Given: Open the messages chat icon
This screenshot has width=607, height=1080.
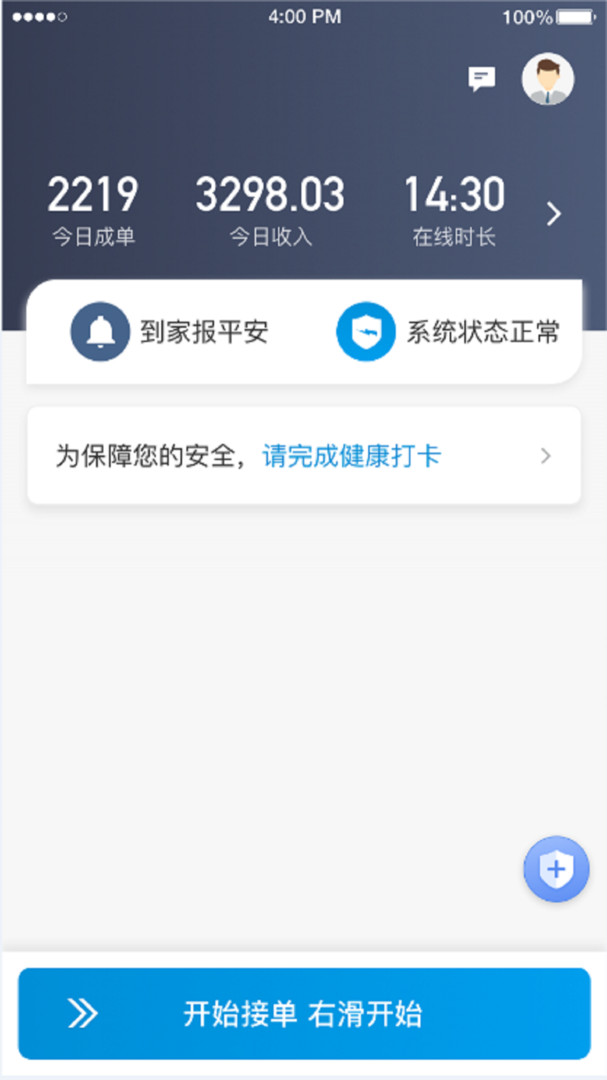Looking at the screenshot, I should pos(482,79).
